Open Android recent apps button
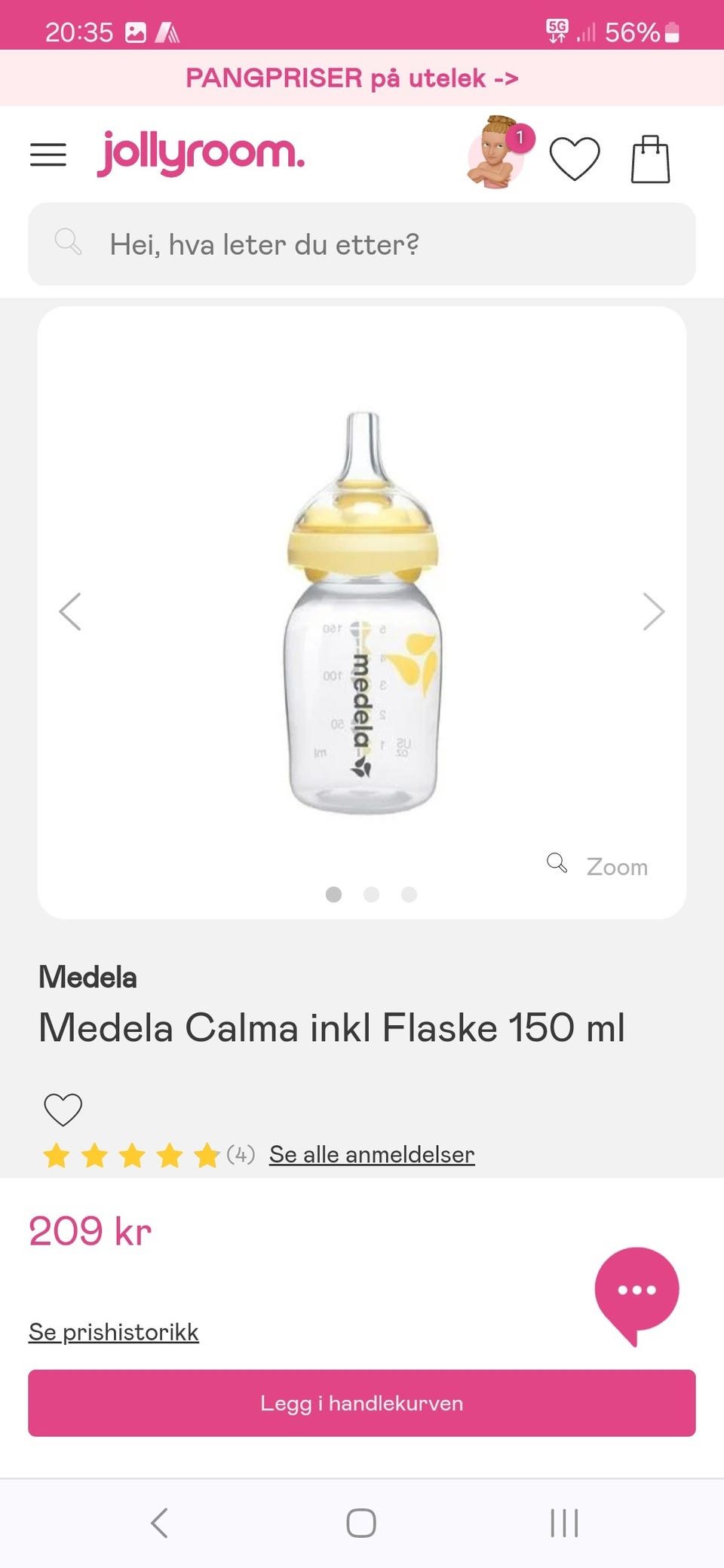Screen dimensions: 724x1568 [x=564, y=1523]
